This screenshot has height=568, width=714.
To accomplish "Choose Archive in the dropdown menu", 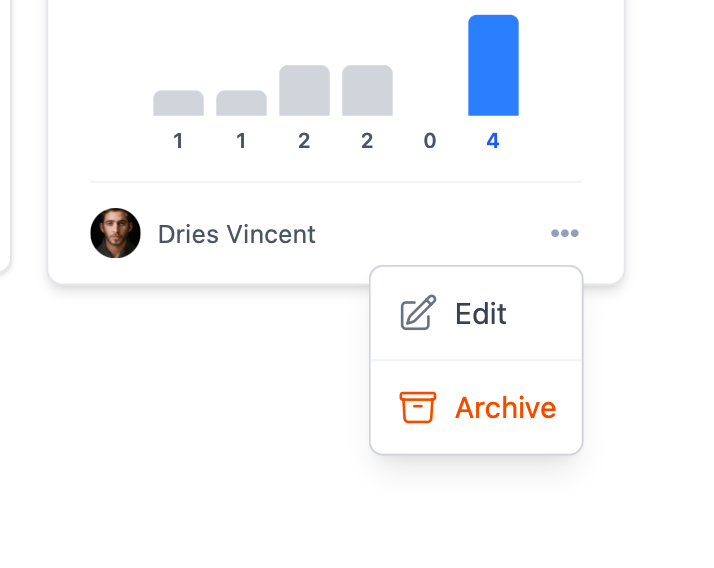I will tap(477, 408).
